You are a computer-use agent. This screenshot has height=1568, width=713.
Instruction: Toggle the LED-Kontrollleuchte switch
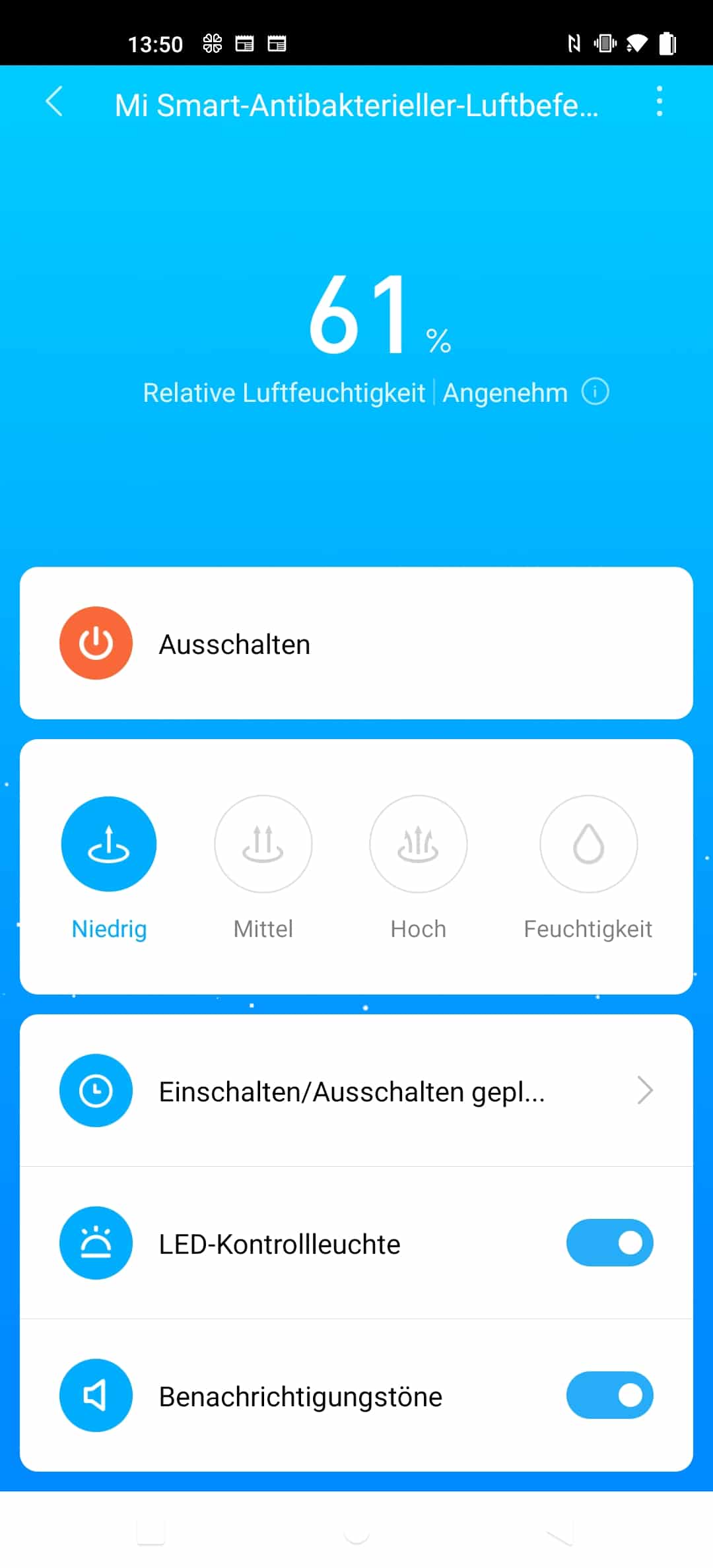click(x=610, y=1243)
